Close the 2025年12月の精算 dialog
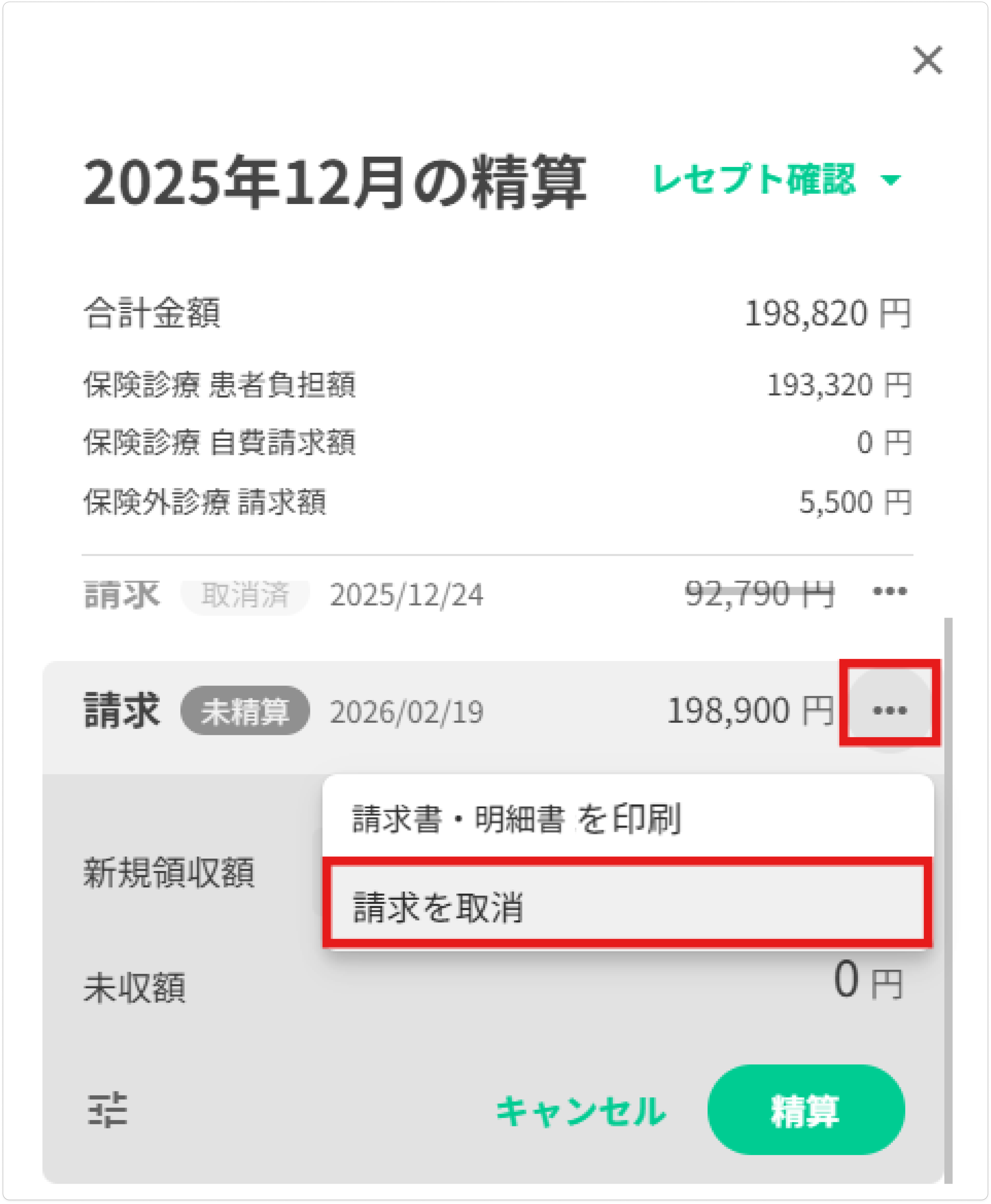The width and height of the screenshot is (991, 1204). [x=927, y=60]
